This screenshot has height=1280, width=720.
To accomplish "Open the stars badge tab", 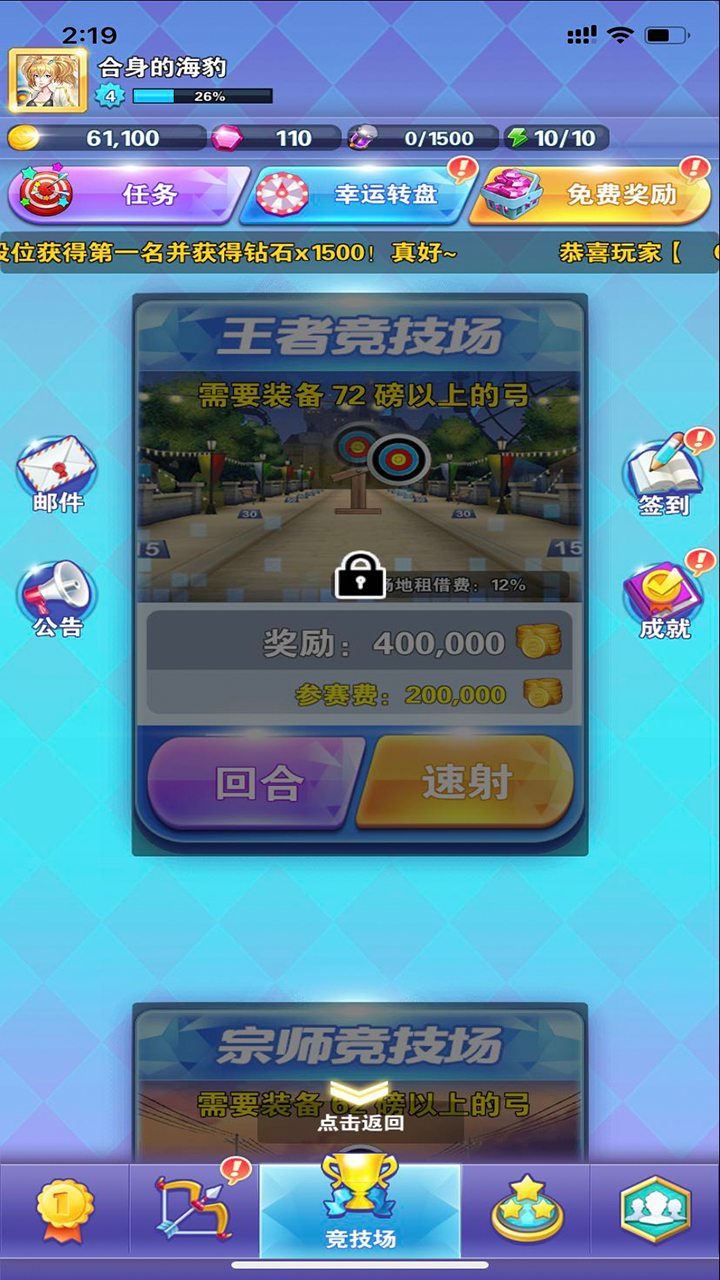I will click(525, 1211).
